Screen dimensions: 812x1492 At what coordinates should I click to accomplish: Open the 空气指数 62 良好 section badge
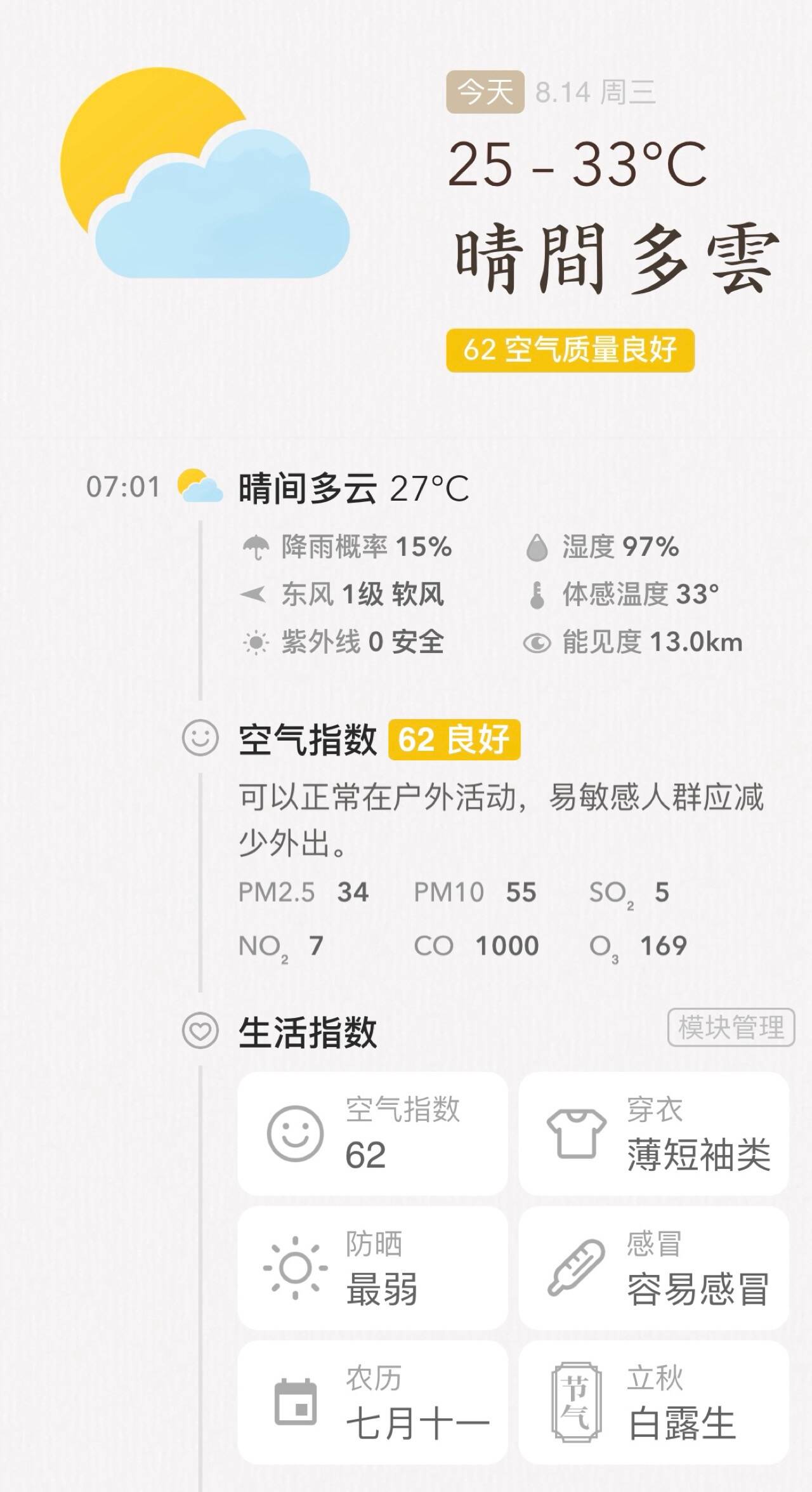point(454,739)
